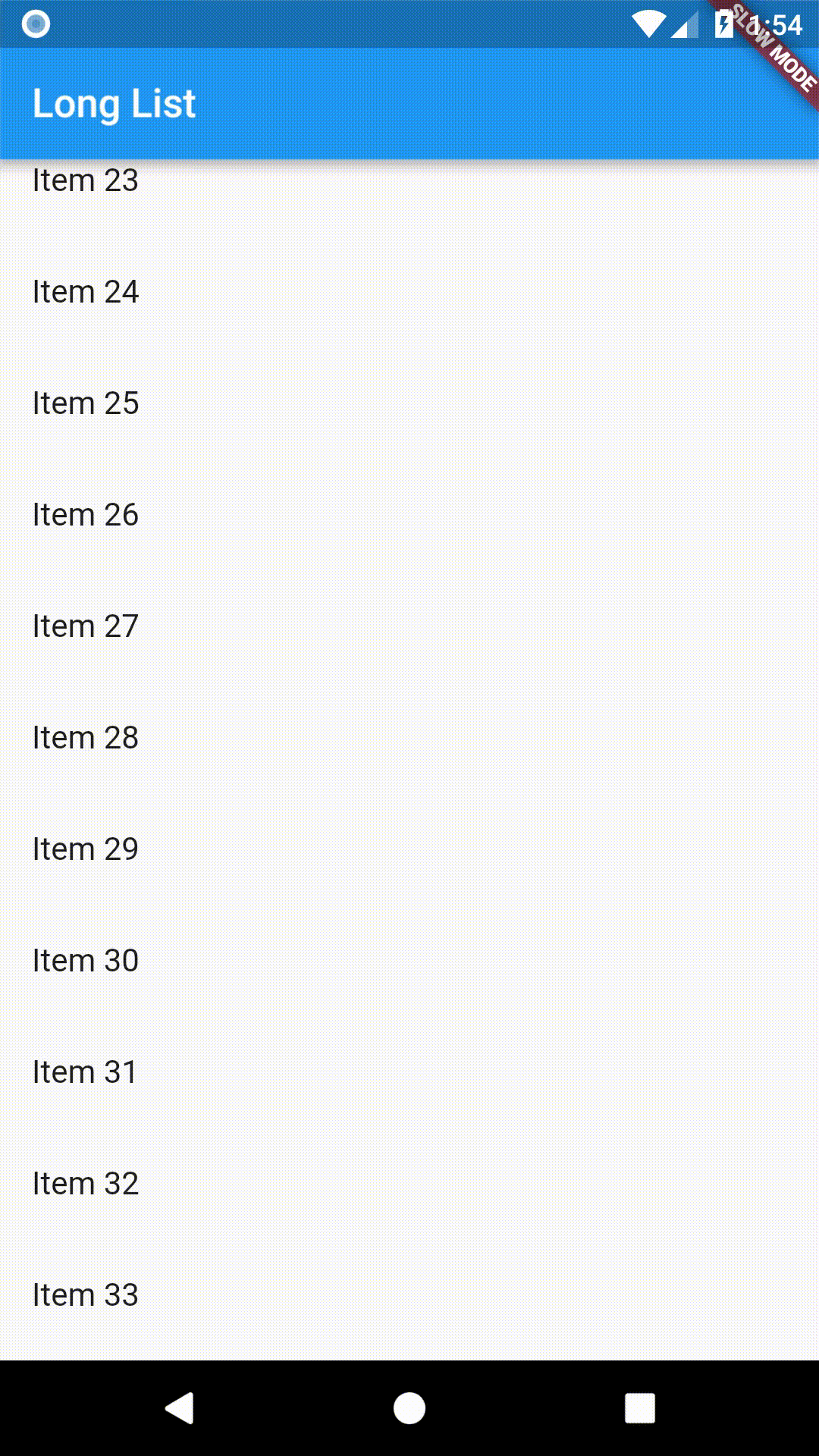The width and height of the screenshot is (819, 1456).
Task: Select Item 29
Action: click(x=85, y=849)
